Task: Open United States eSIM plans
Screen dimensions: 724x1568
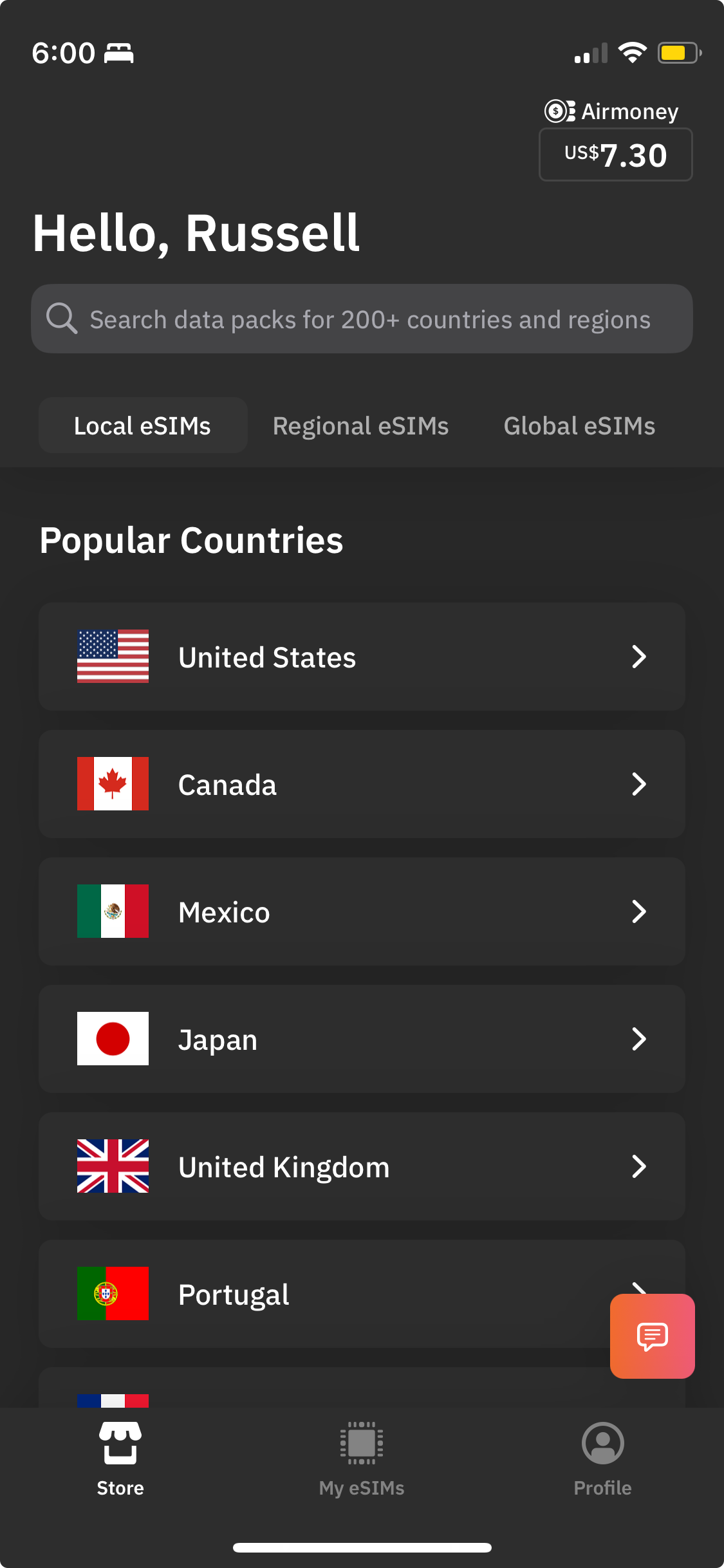Action: (362, 657)
